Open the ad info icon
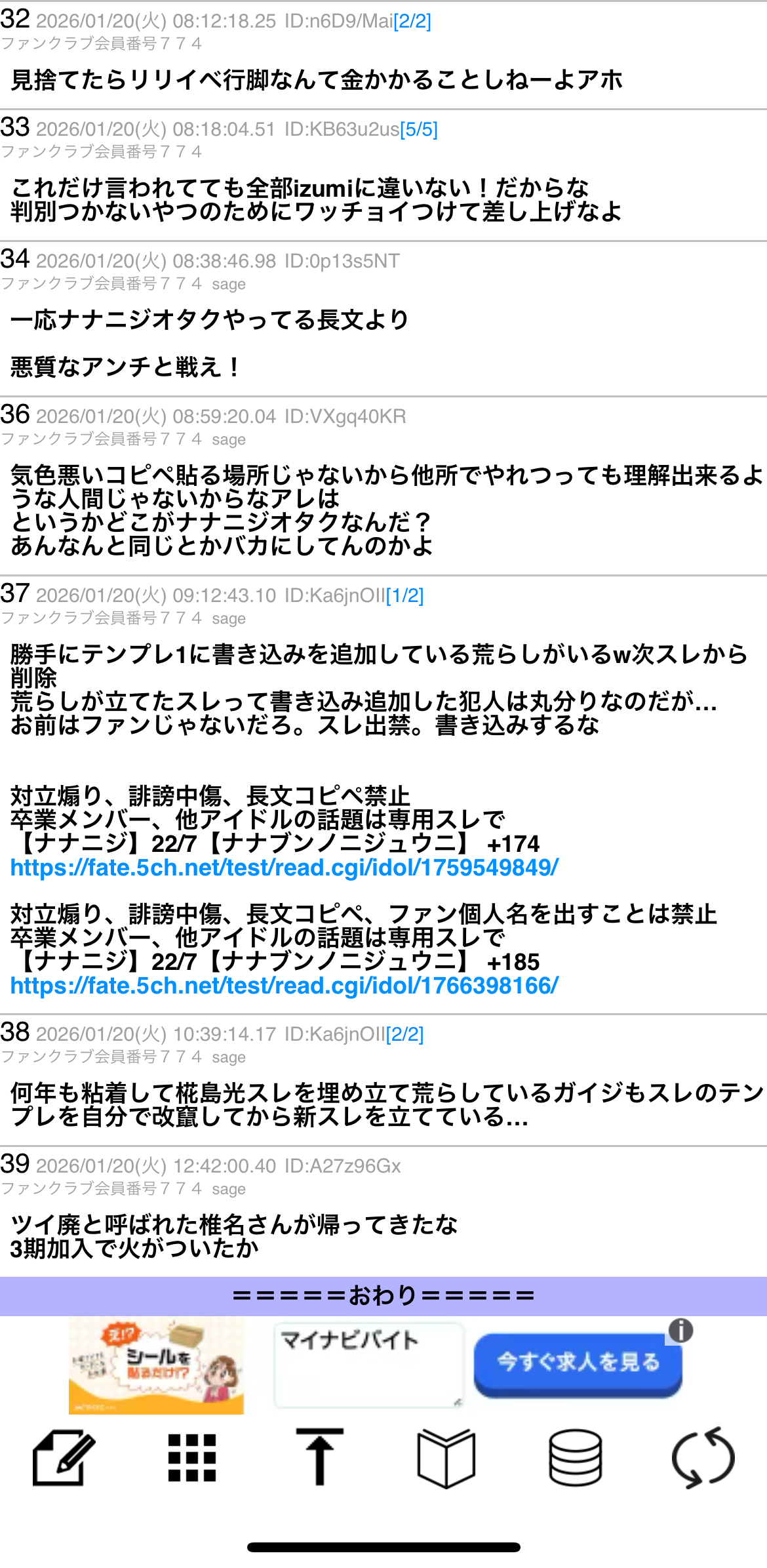 pyautogui.click(x=680, y=1331)
